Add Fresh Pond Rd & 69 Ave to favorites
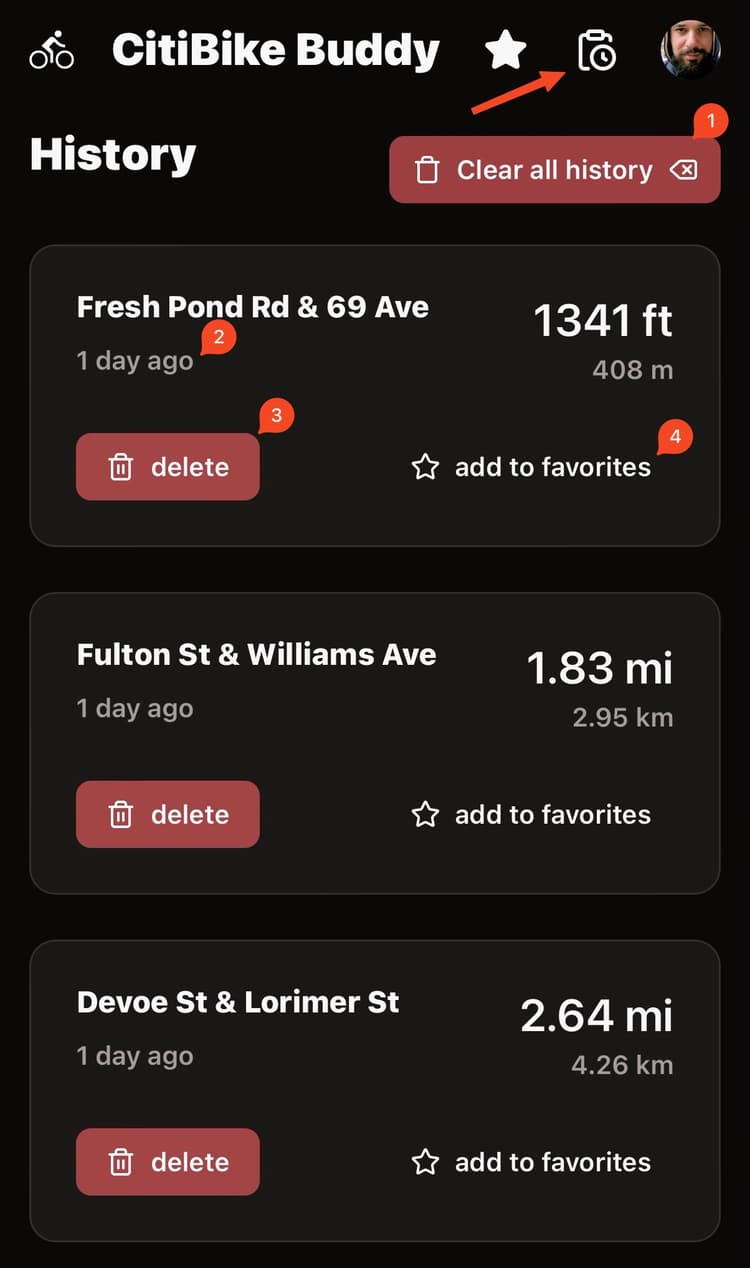 (531, 467)
